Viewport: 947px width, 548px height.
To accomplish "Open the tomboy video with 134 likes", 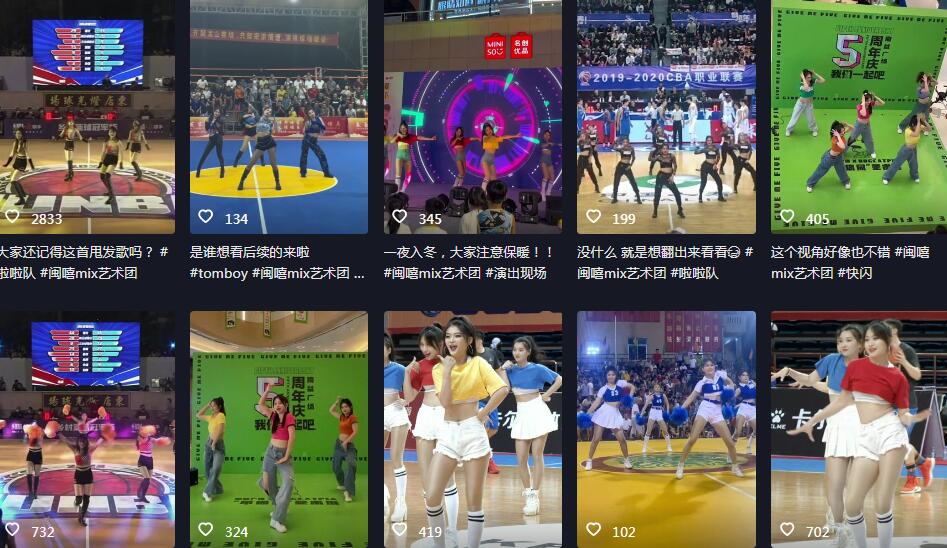I will coord(278,115).
